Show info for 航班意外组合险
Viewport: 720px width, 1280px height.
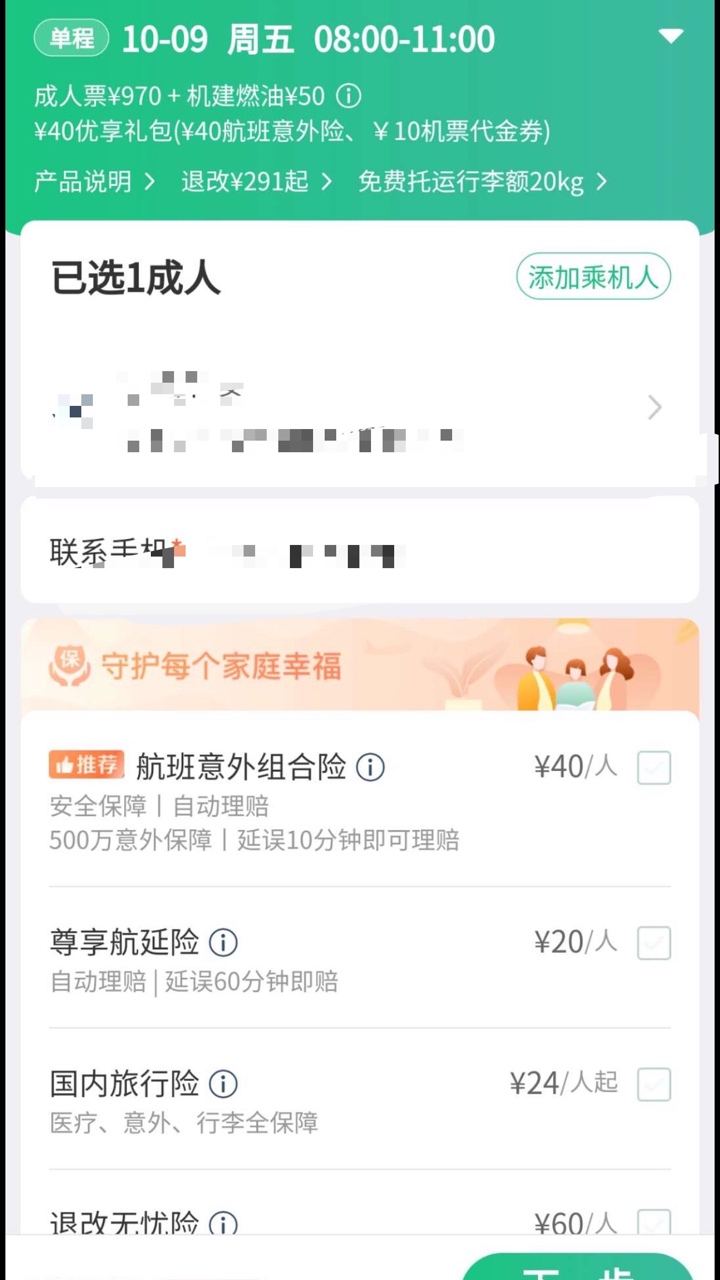coord(370,768)
